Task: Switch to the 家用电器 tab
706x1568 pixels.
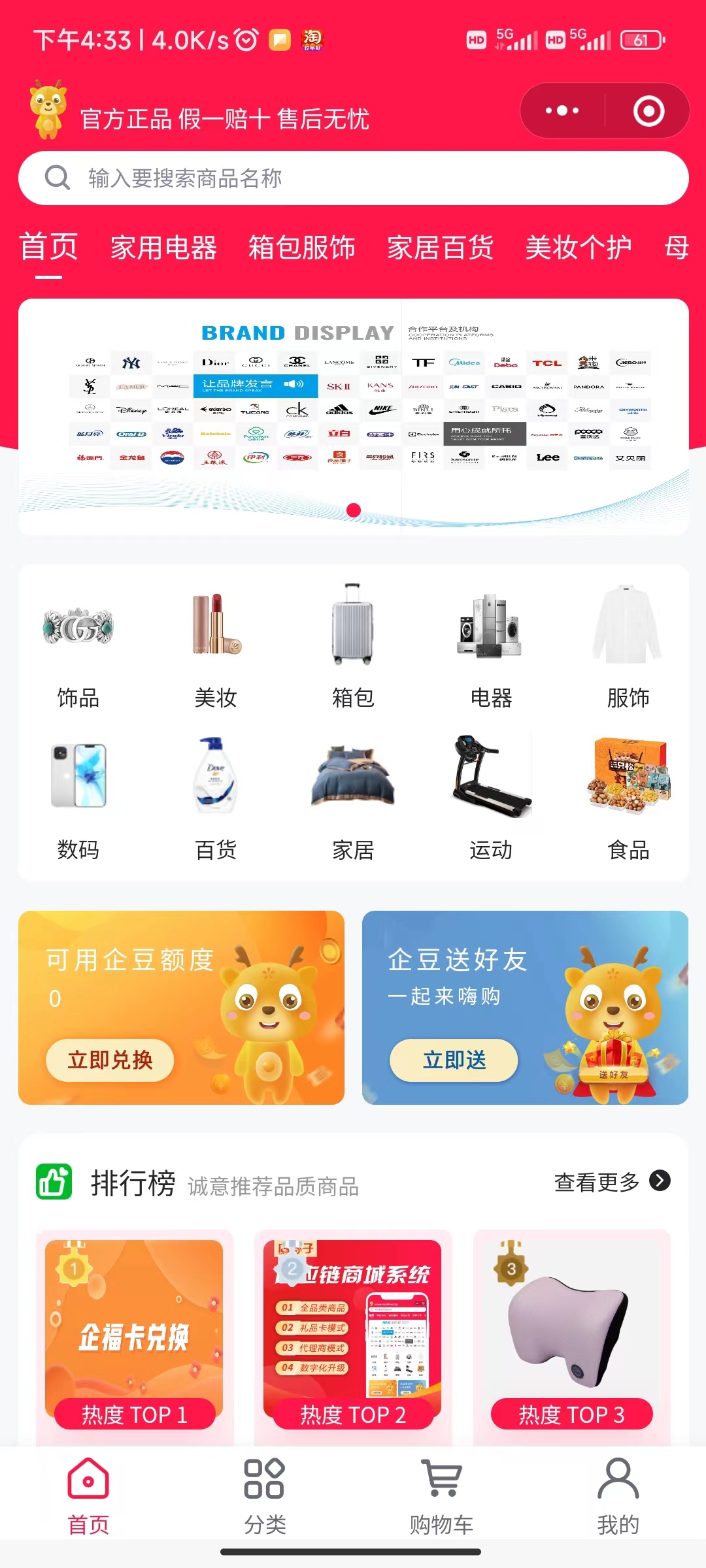Action: (x=163, y=248)
